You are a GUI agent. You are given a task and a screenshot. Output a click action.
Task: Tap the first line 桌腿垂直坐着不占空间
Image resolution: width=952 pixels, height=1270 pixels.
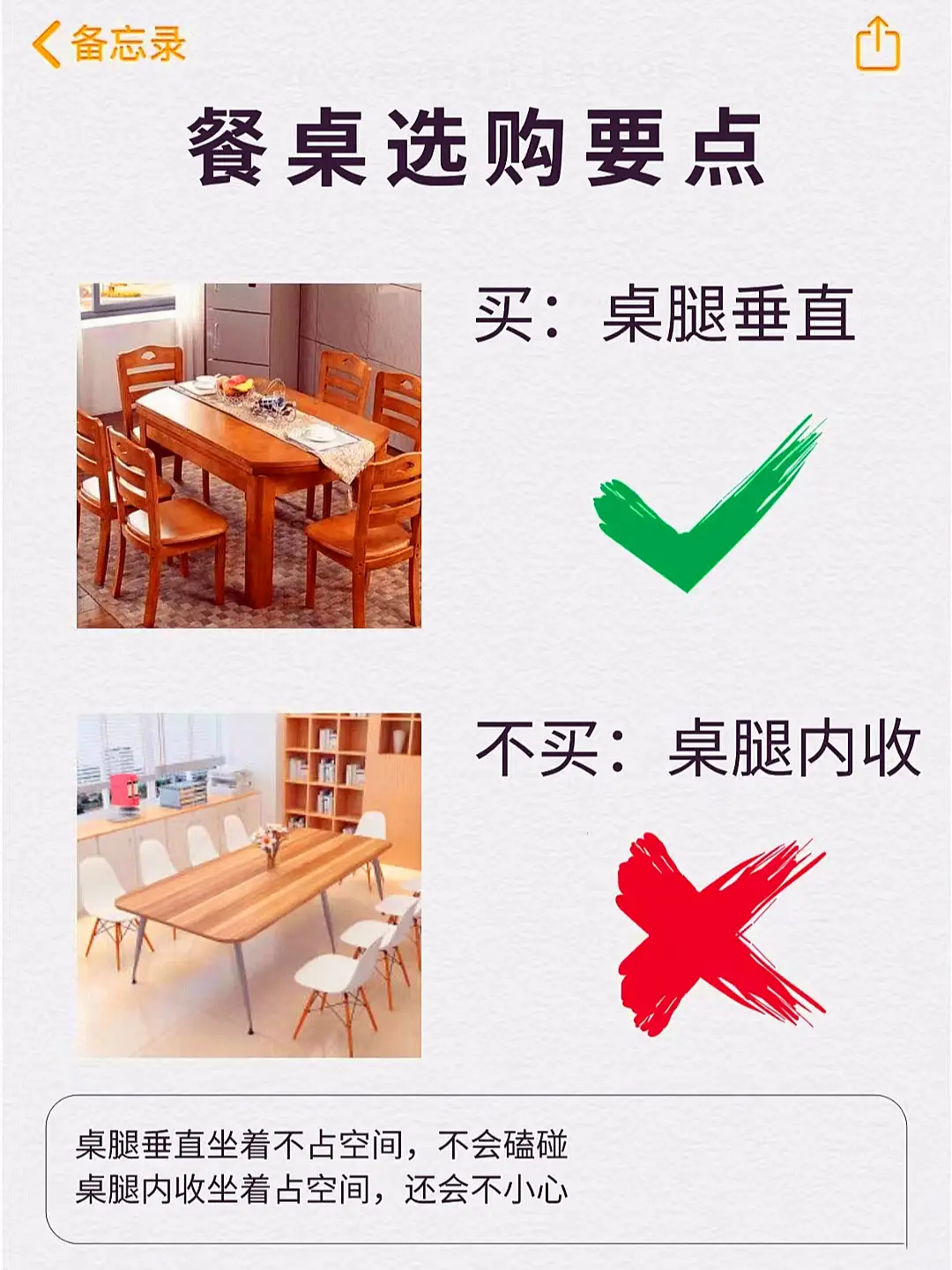pos(326,1144)
